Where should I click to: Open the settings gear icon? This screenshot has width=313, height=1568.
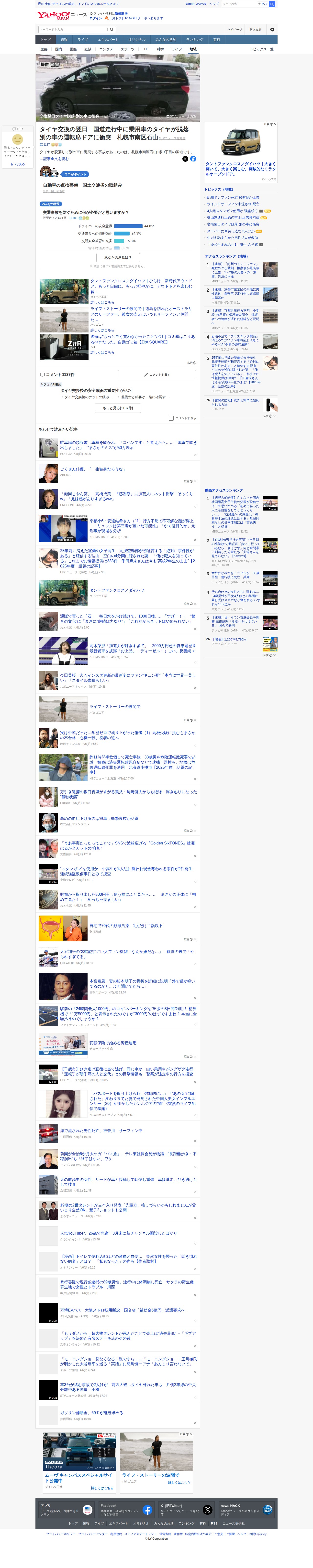click(272, 29)
